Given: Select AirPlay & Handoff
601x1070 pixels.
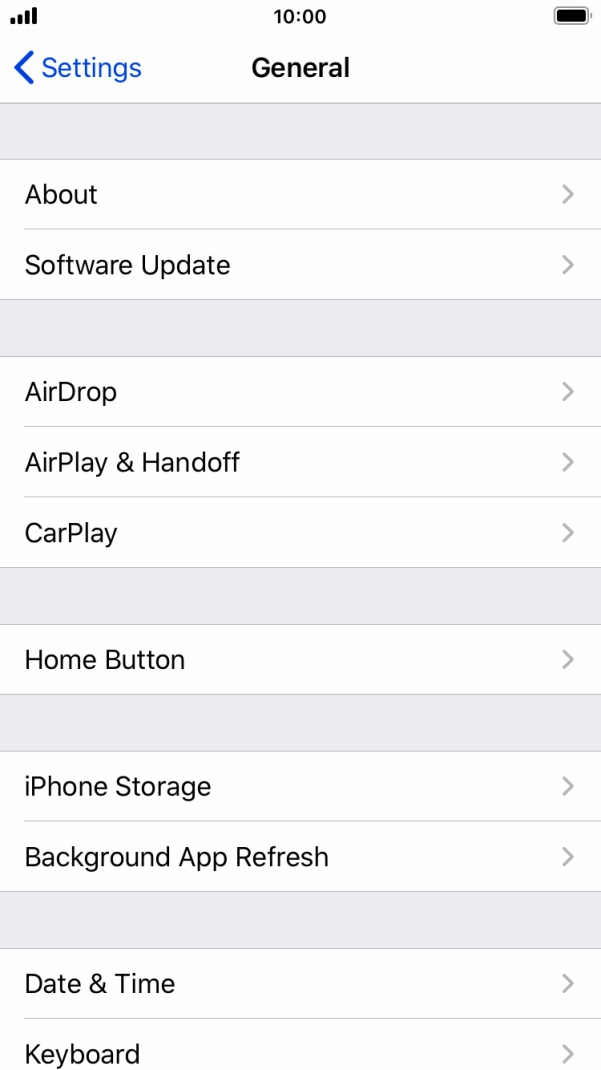Looking at the screenshot, I should point(300,462).
